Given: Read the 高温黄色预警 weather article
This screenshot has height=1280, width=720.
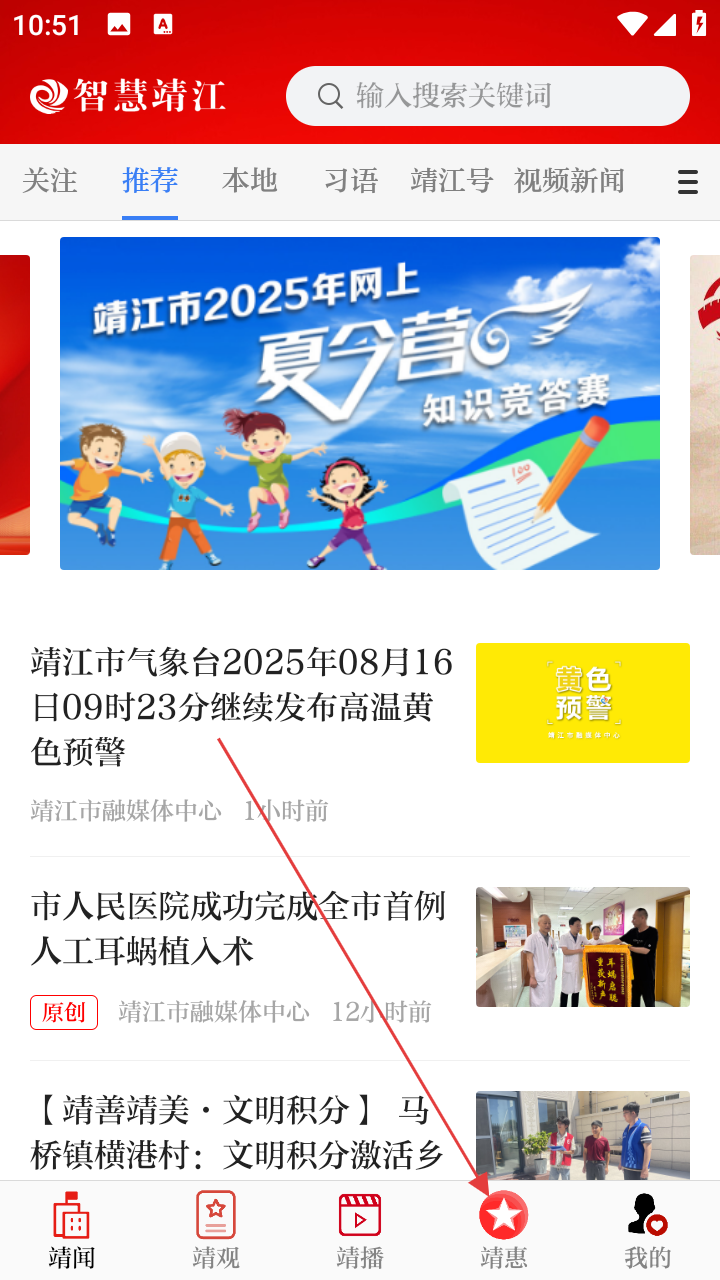Looking at the screenshot, I should [x=242, y=706].
